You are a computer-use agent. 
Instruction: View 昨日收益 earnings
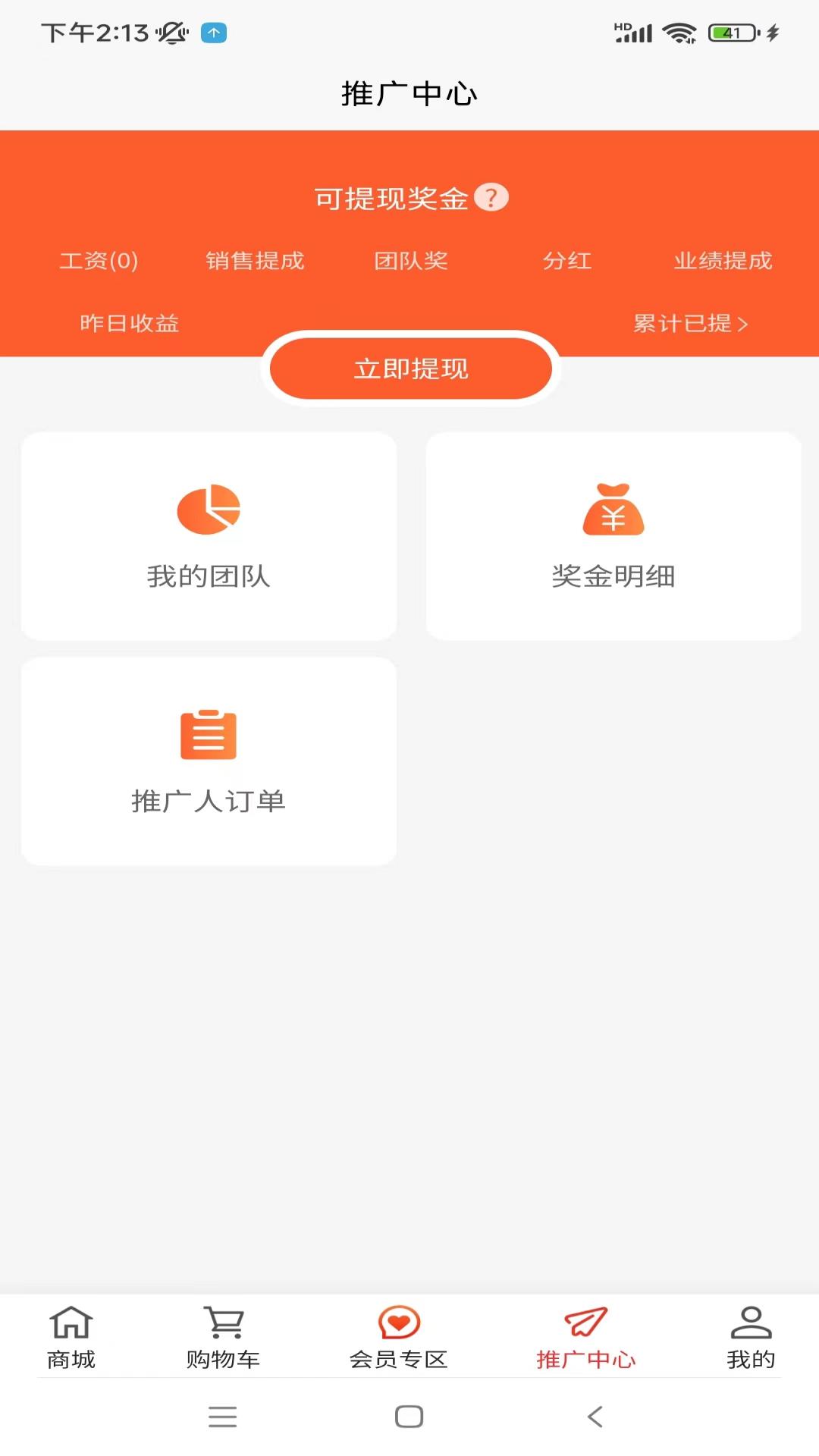pyautogui.click(x=129, y=323)
